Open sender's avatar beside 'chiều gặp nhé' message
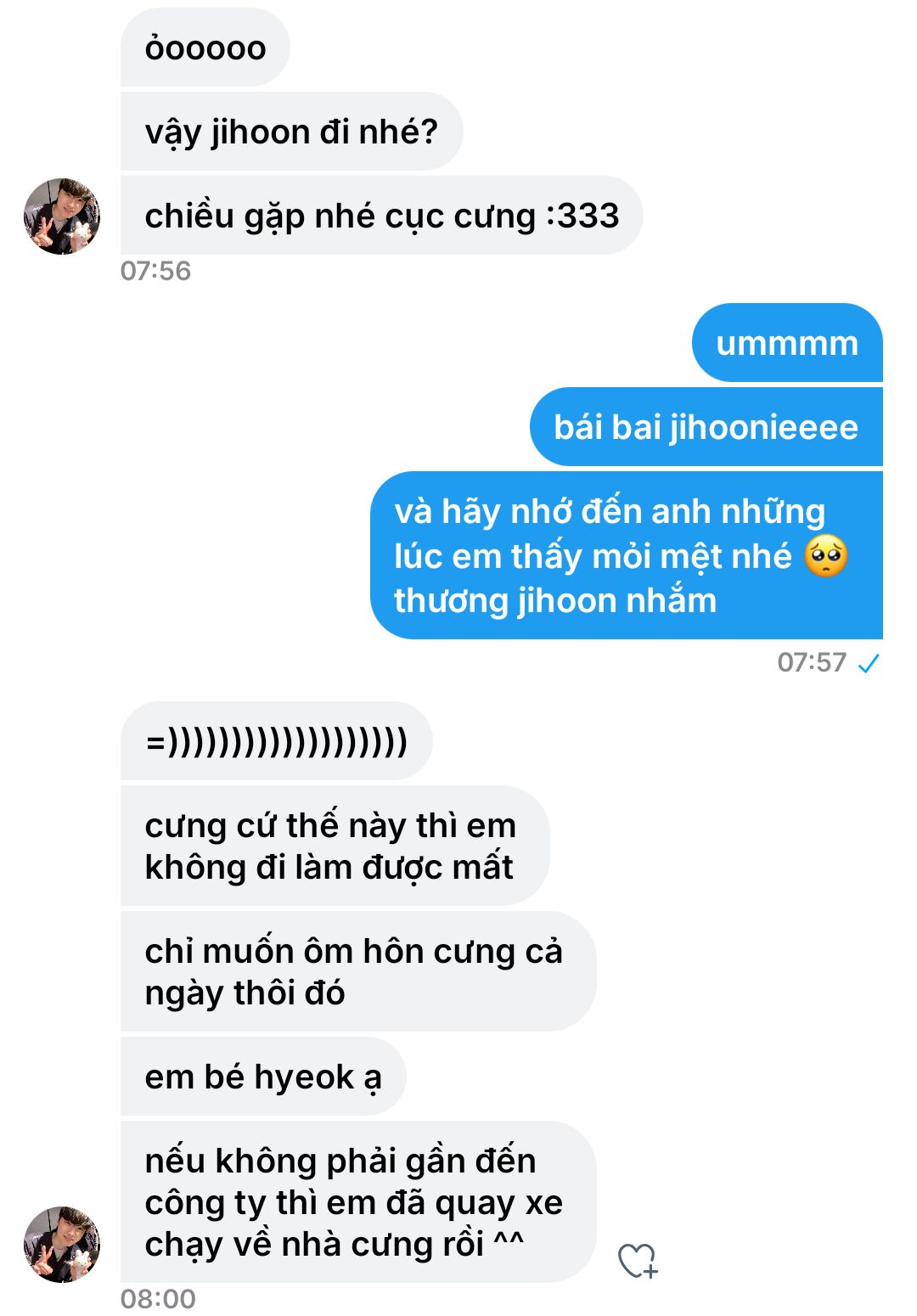 pyautogui.click(x=62, y=217)
